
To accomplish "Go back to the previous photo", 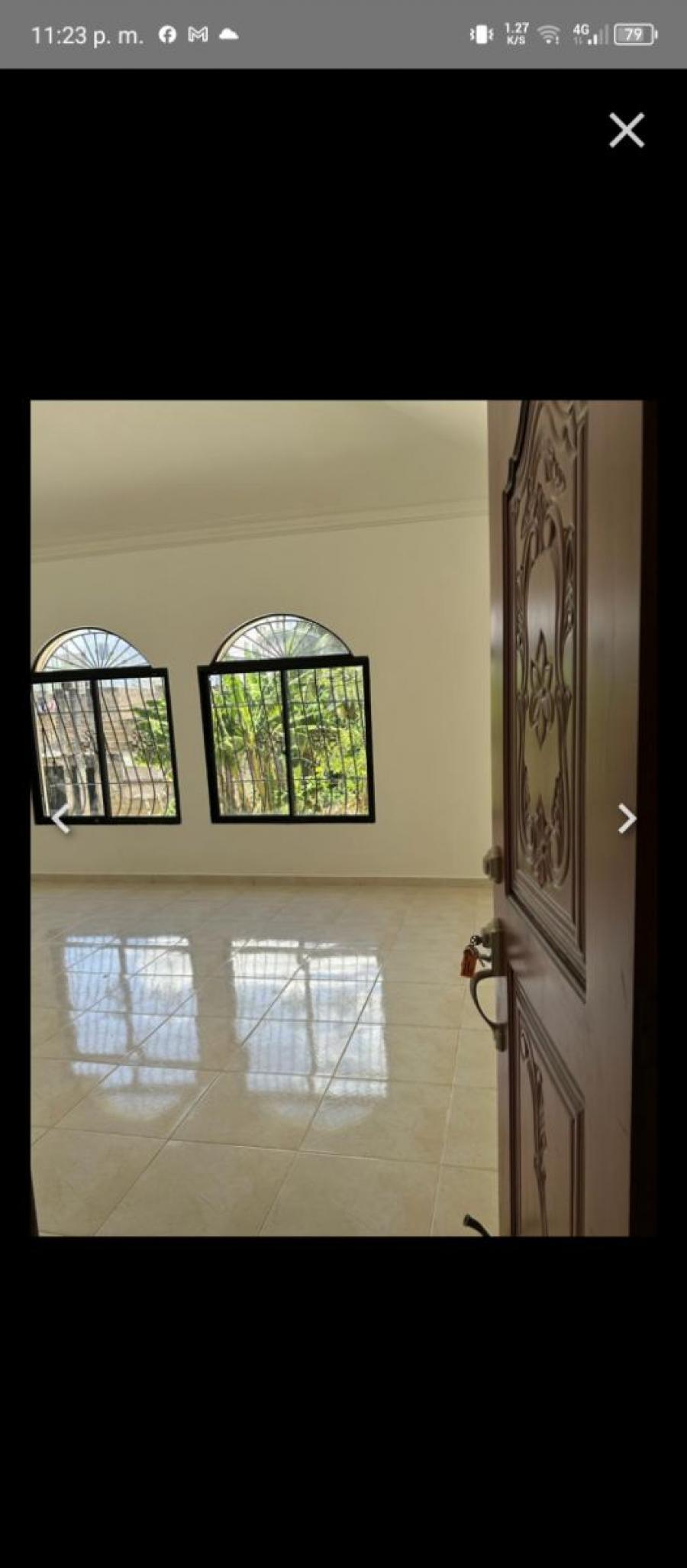I will [x=60, y=818].
